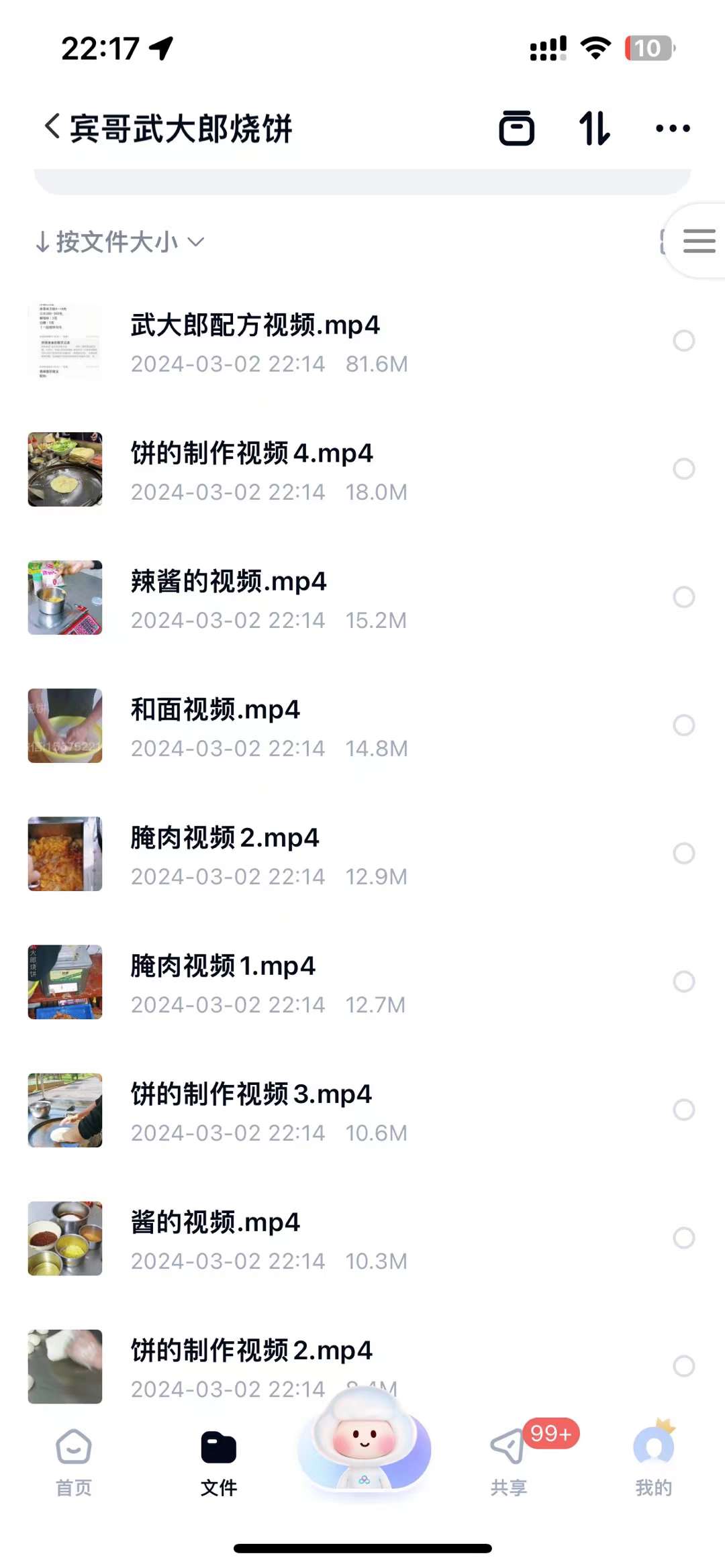725x1568 pixels.
Task: Open the safe-box icon in the top bar
Action: coord(518,127)
